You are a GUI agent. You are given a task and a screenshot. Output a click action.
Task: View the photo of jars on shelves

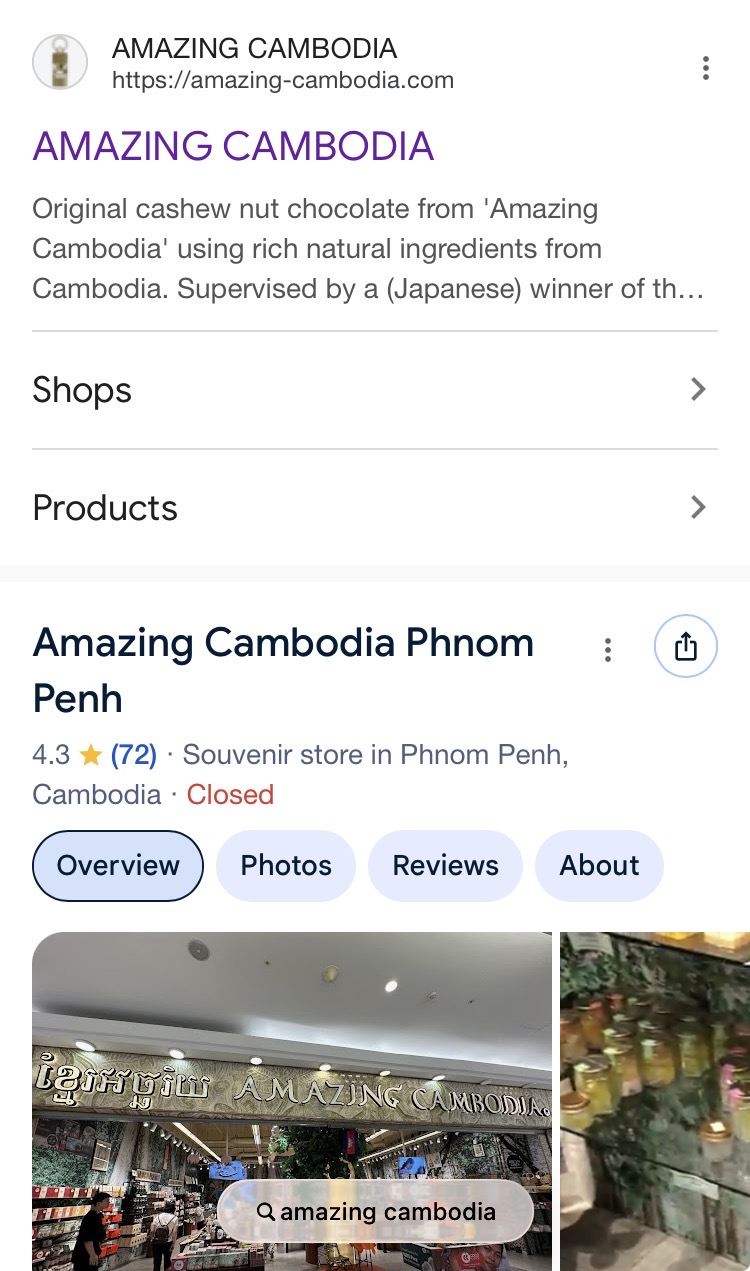654,1100
